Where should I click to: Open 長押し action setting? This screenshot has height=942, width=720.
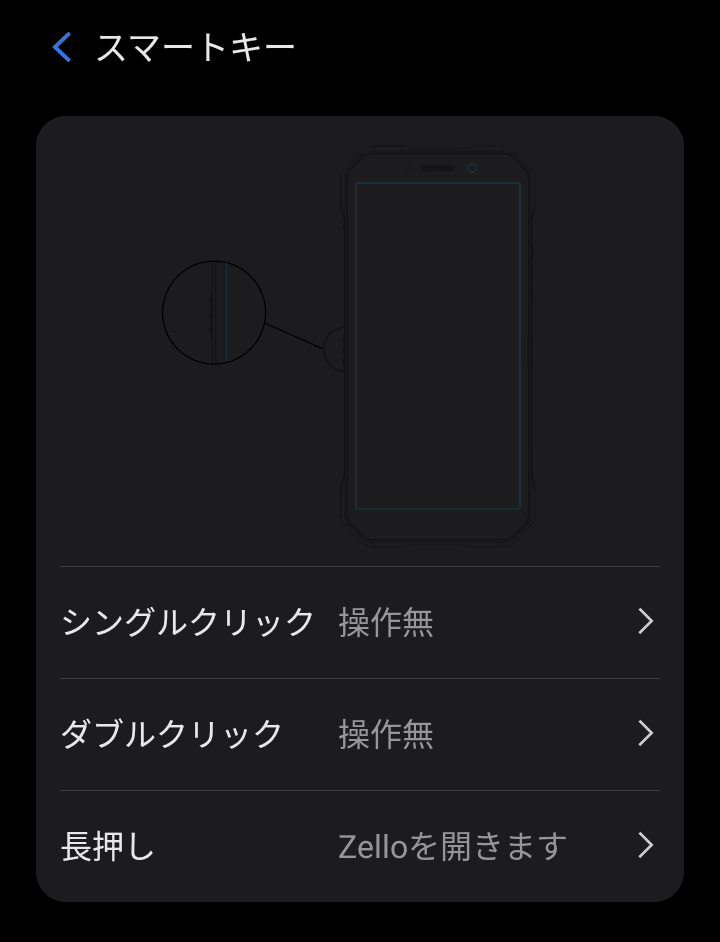pos(360,846)
